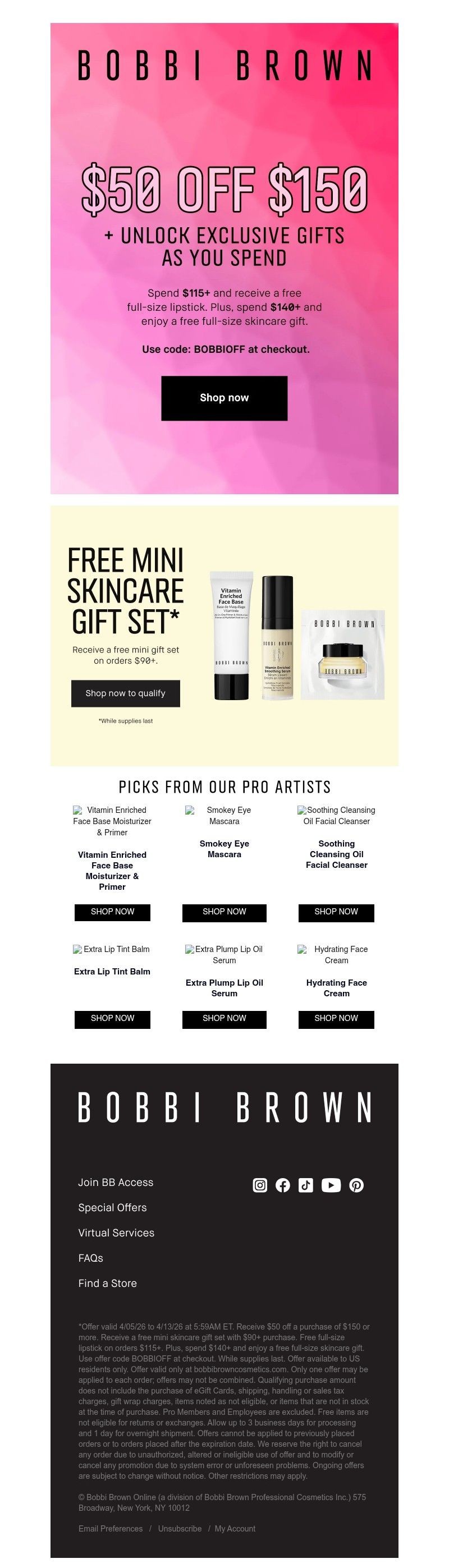This screenshot has width=449, height=1568.
Task: Tap Shop now to qualify button
Action: pos(126,693)
